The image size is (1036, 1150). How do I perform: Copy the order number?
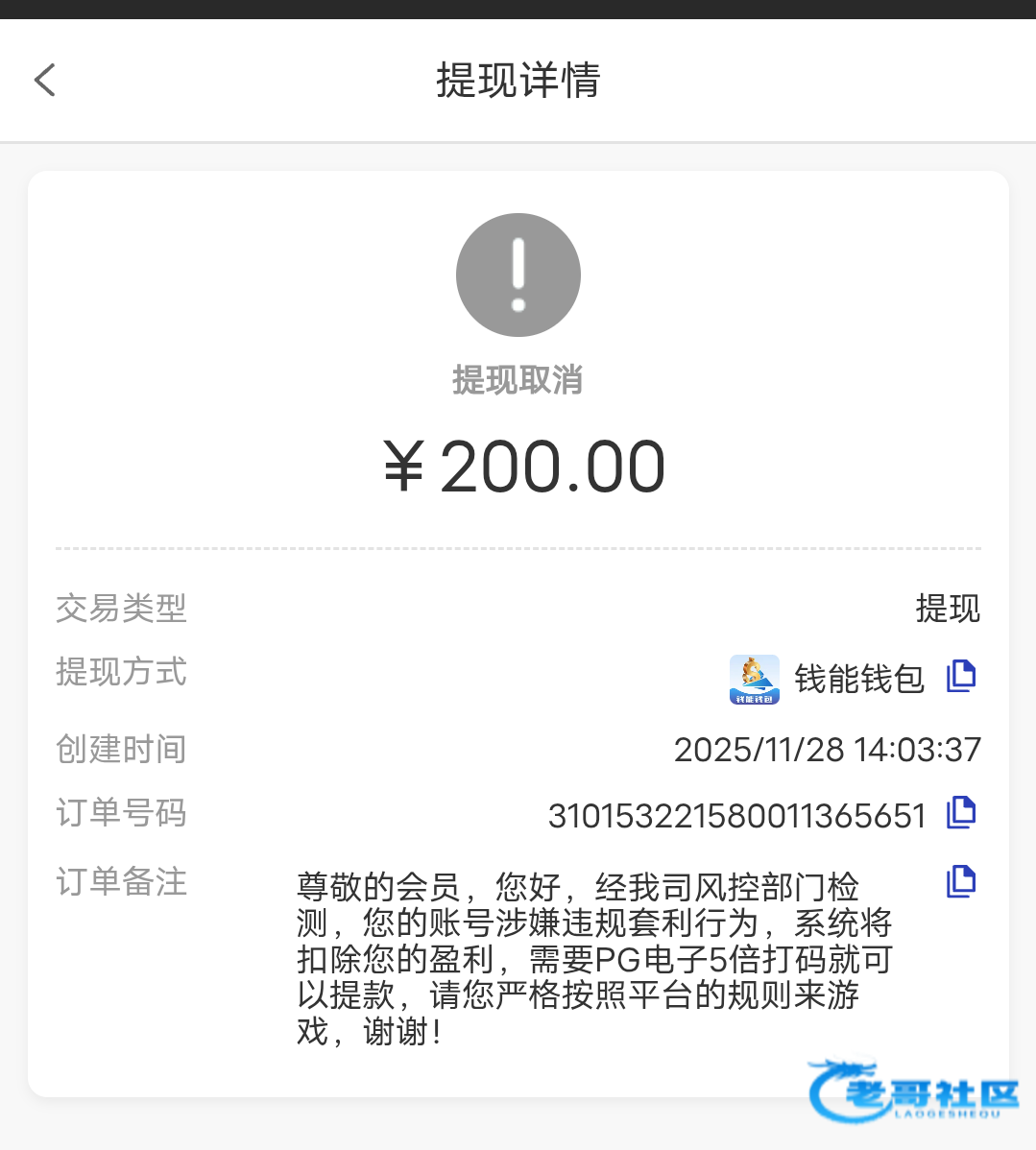click(x=960, y=813)
